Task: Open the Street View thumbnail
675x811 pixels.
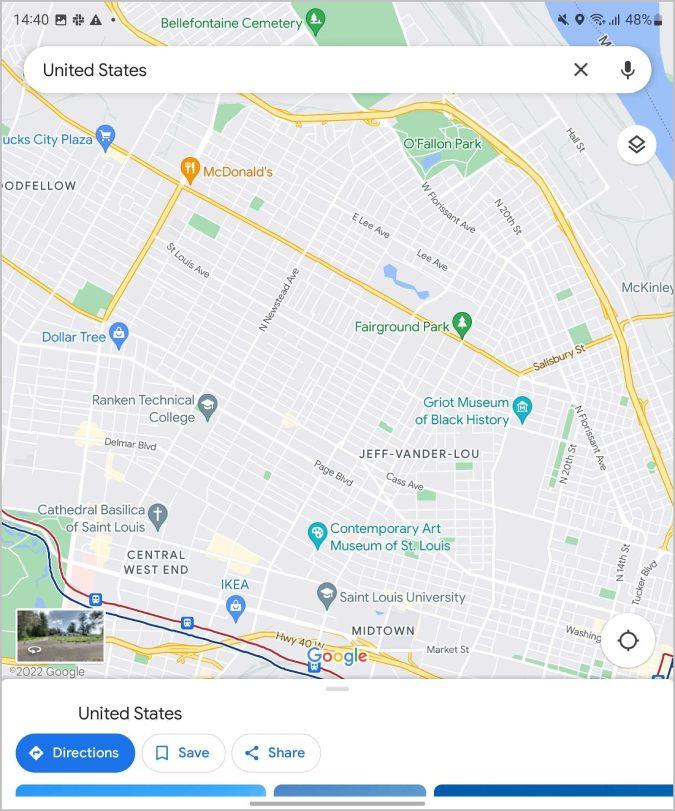Action: click(x=60, y=636)
